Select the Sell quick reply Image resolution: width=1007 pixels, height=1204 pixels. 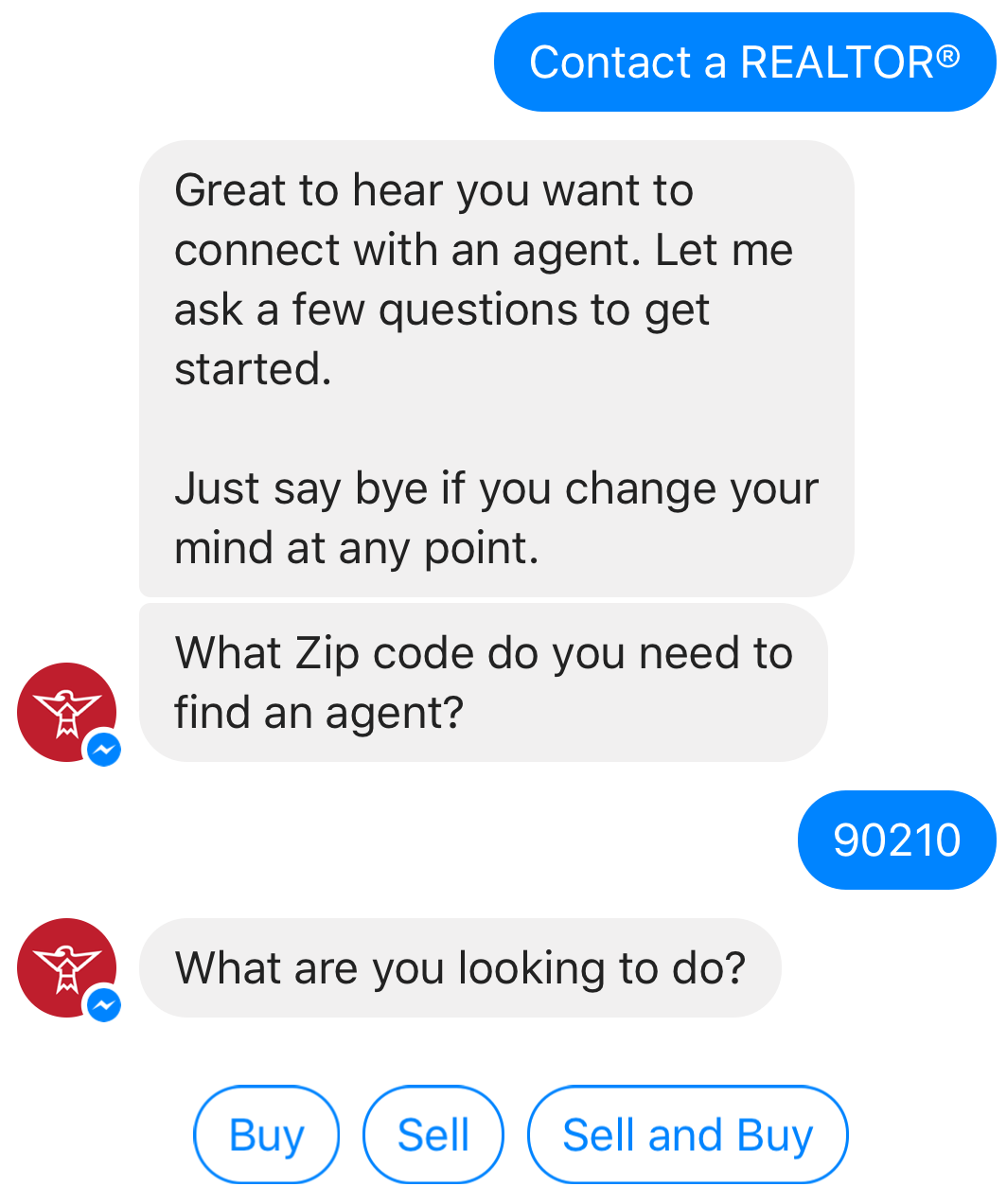click(433, 1134)
